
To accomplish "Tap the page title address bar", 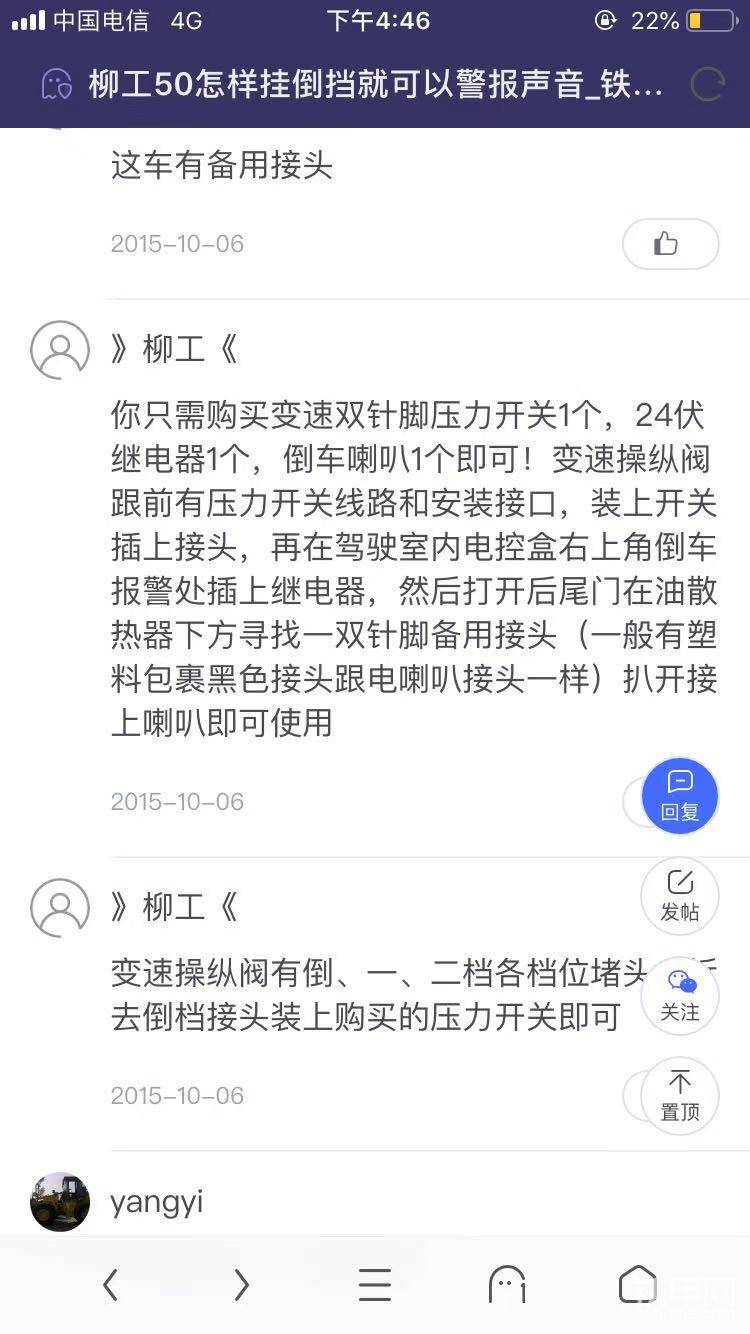I will 375,85.
